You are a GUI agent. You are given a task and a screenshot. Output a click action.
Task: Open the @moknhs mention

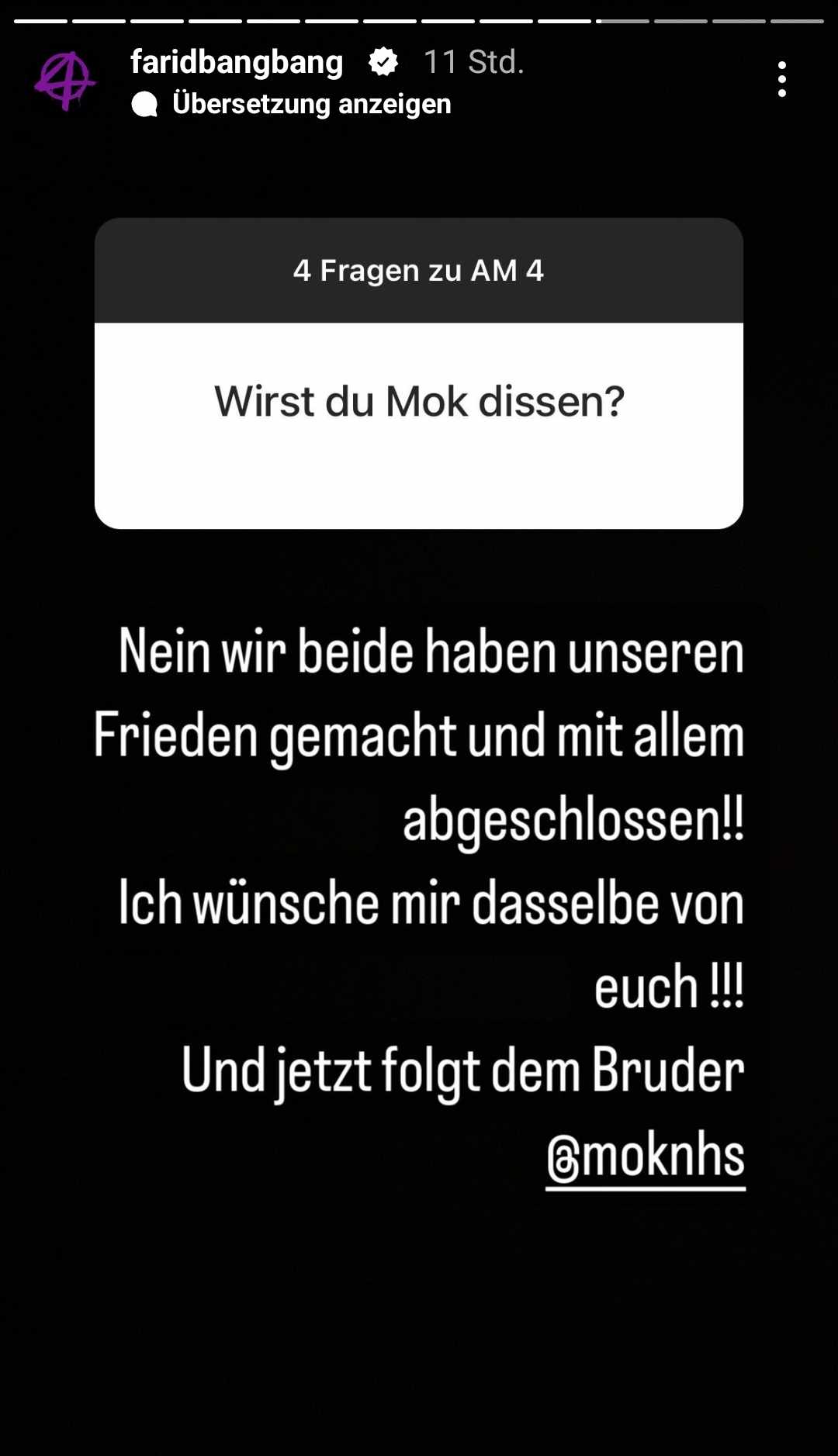[646, 1156]
